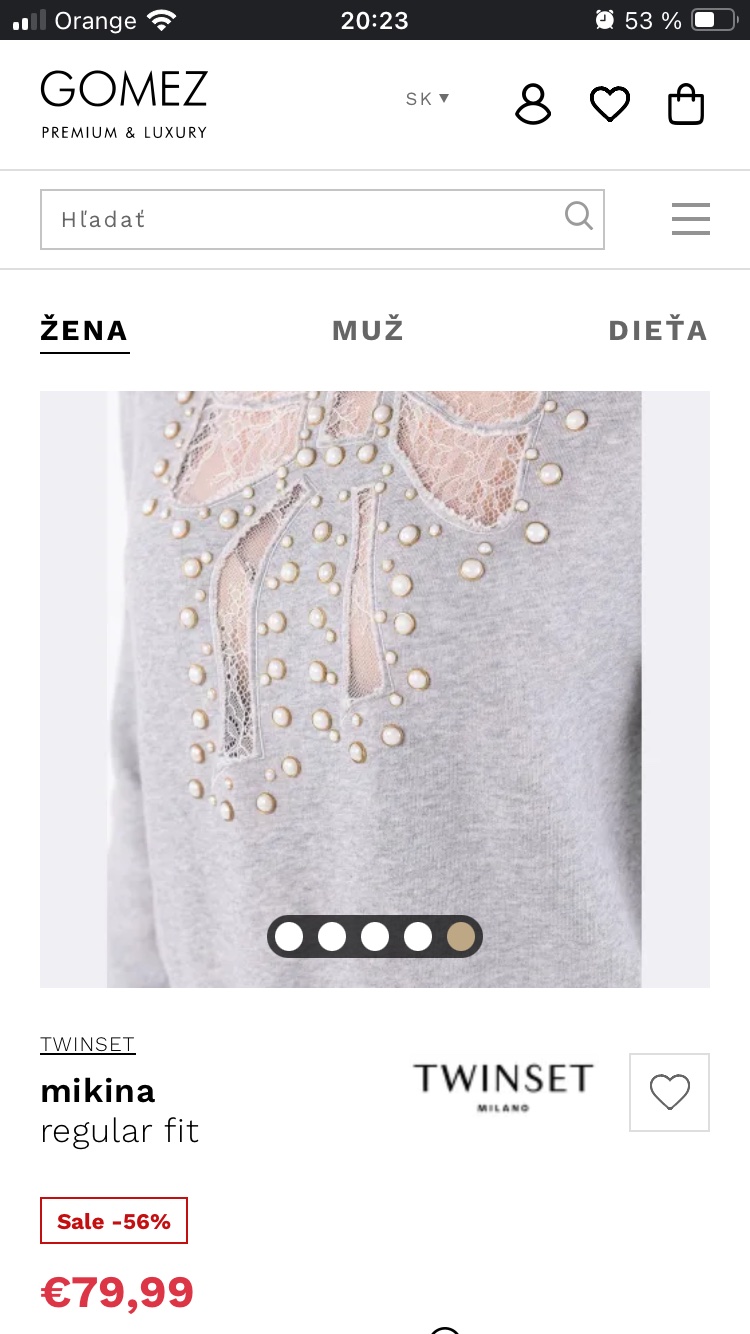Screen dimensions: 750x1334
Task: Switch to the MUŽ tab
Action: (368, 330)
